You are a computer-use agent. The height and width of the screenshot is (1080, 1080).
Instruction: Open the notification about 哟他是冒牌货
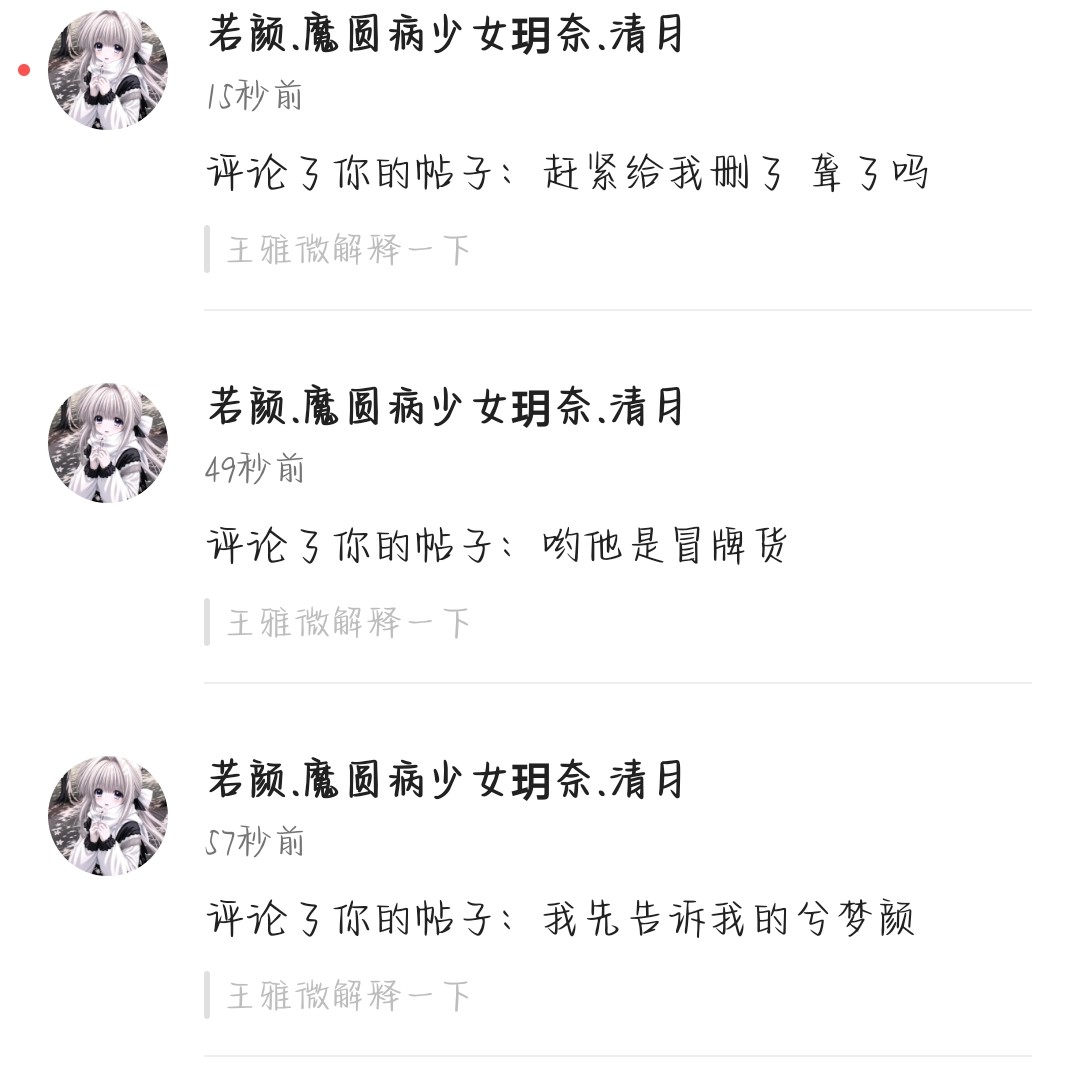[x=498, y=547]
